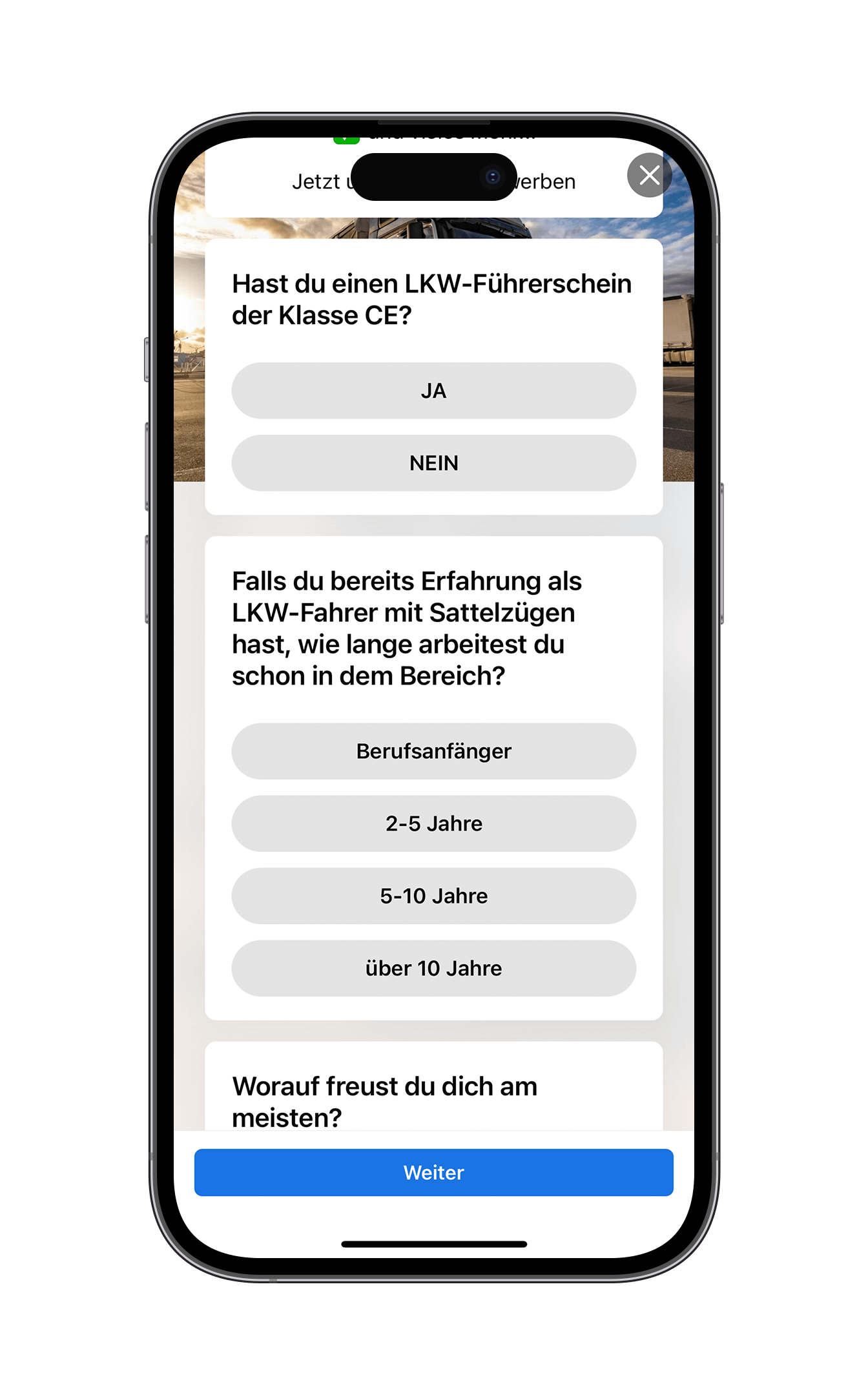
Task: Close the application form
Action: [x=649, y=175]
